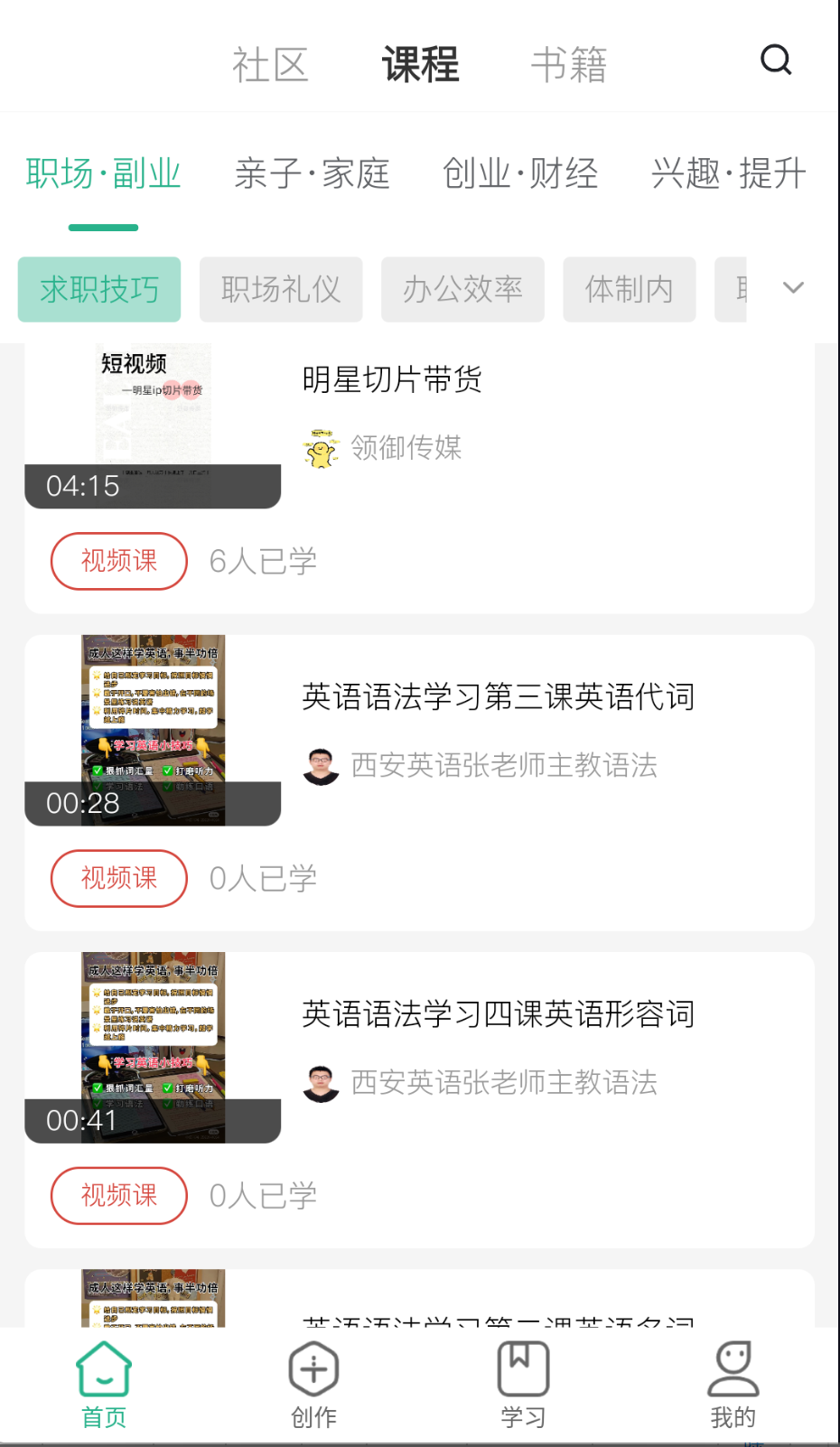Switch to 亲子·家庭 category
This screenshot has width=840, height=1447.
click(313, 173)
